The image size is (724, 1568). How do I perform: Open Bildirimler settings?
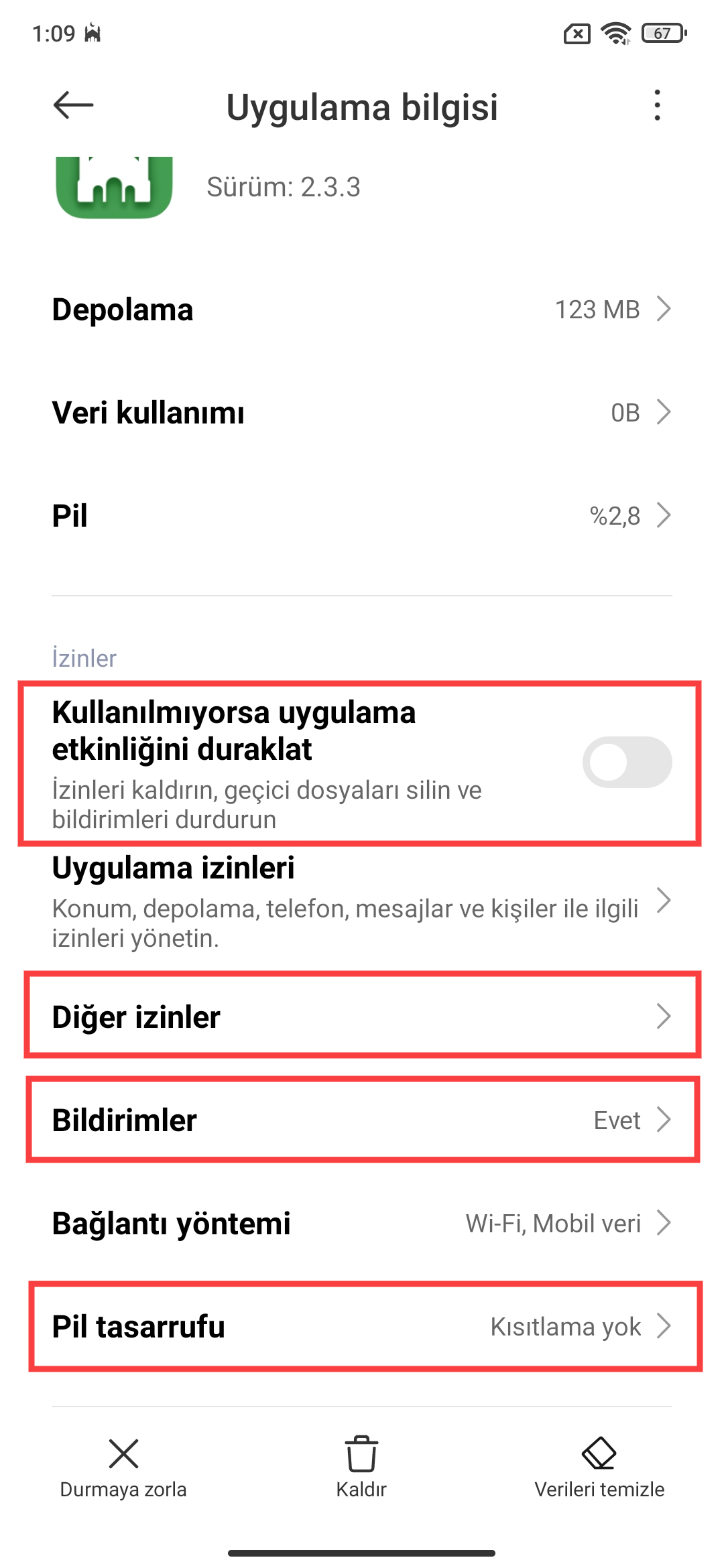362,1120
